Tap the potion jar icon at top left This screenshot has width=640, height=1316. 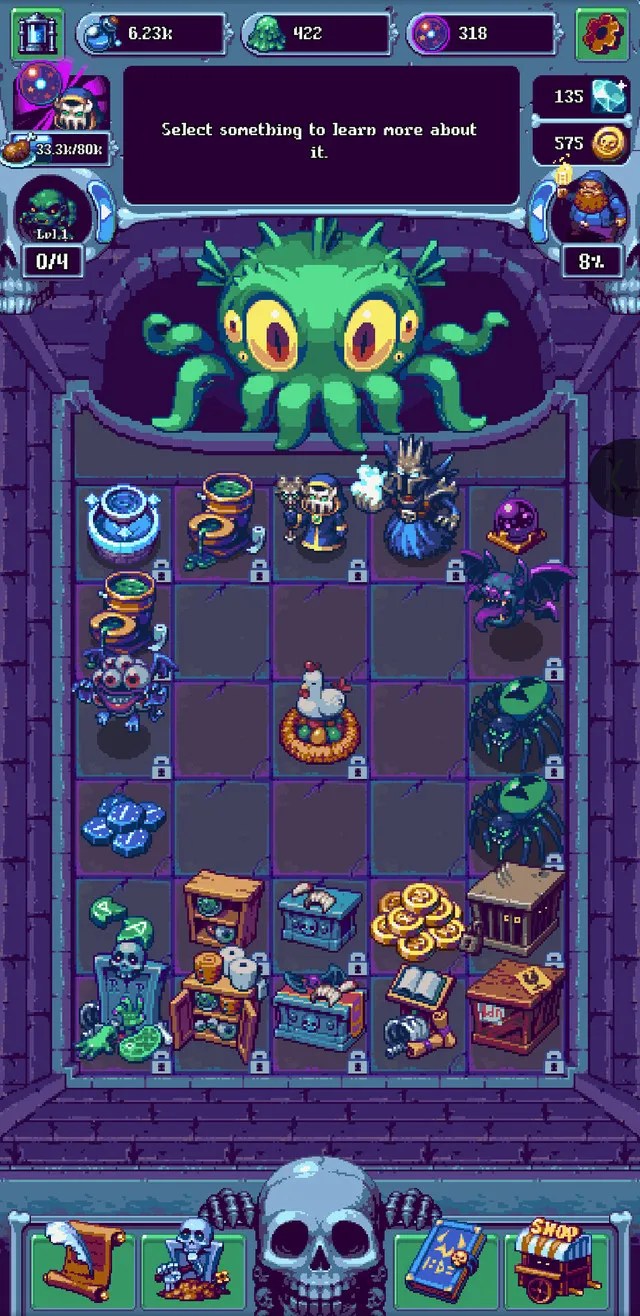[x=37, y=33]
